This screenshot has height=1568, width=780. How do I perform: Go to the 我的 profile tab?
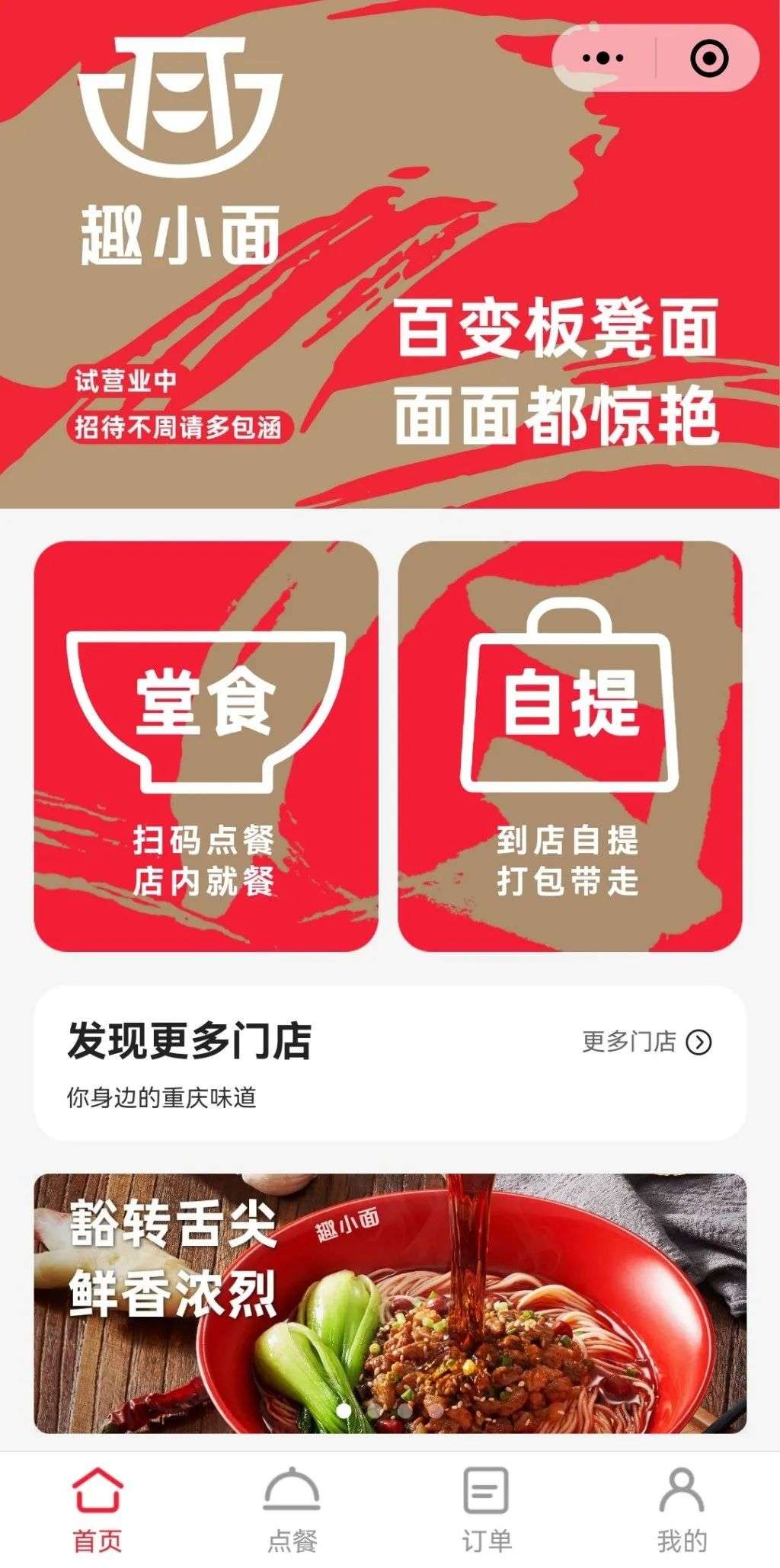[x=682, y=1511]
